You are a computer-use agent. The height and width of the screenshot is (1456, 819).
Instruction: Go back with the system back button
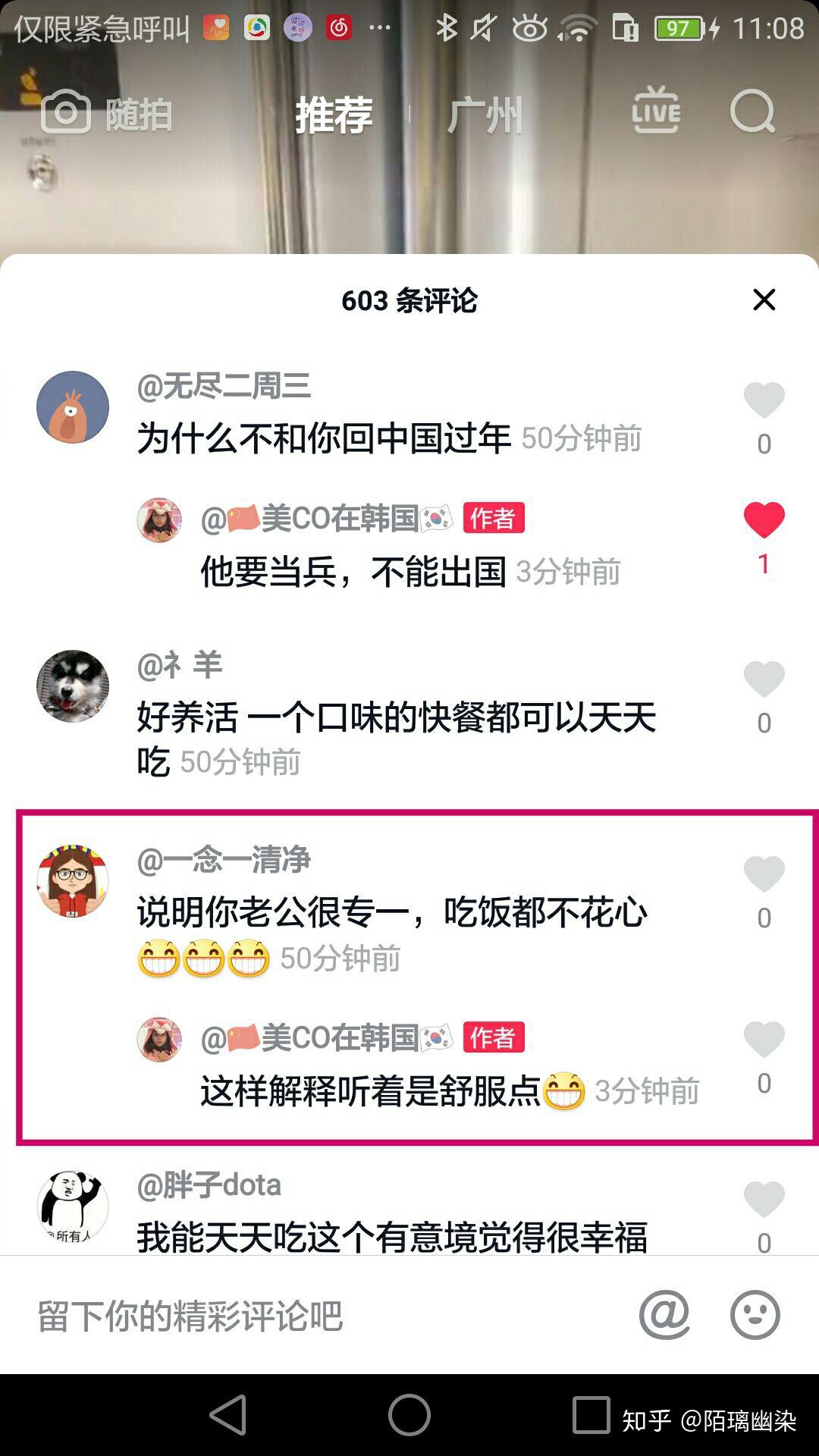click(x=227, y=1415)
